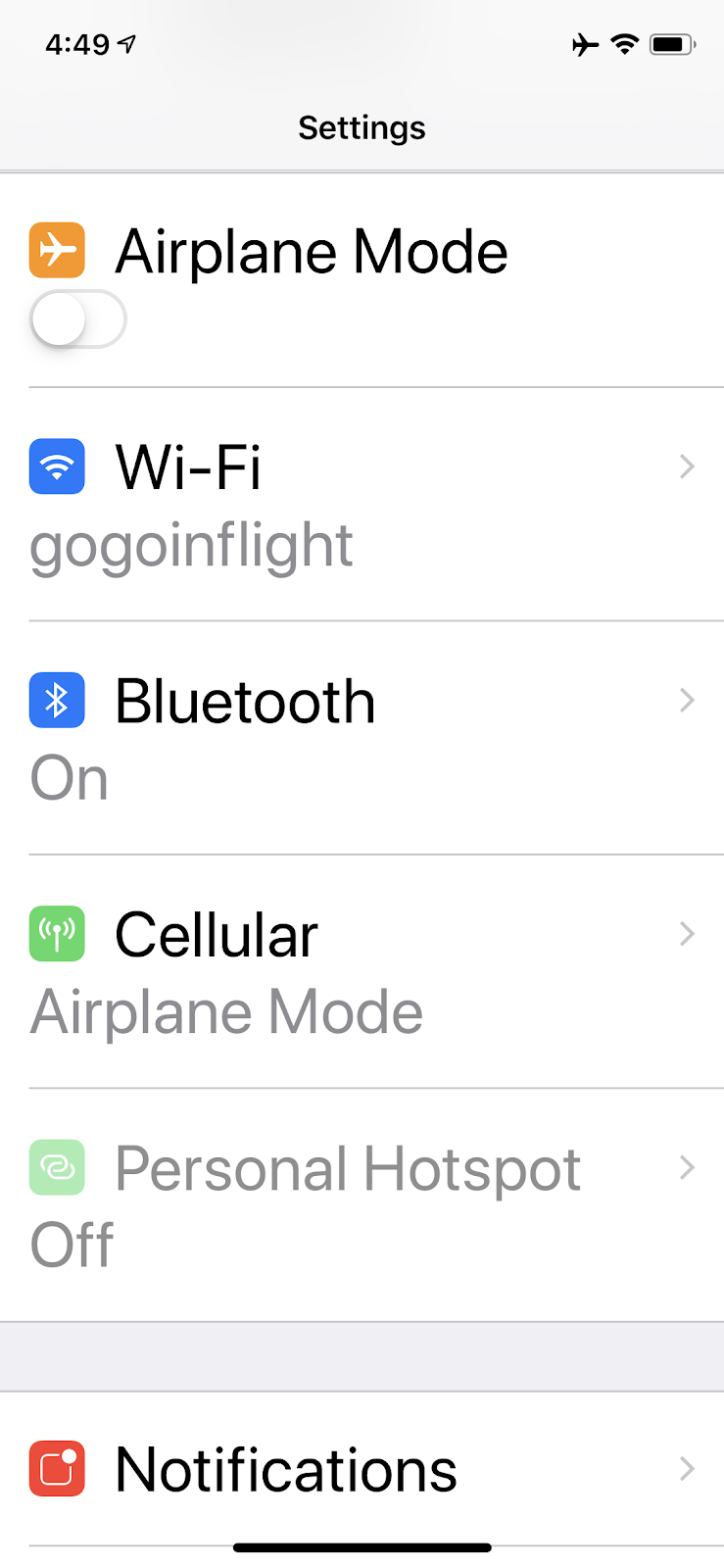
Task: Open Notifications settings
Action: coord(362,1468)
